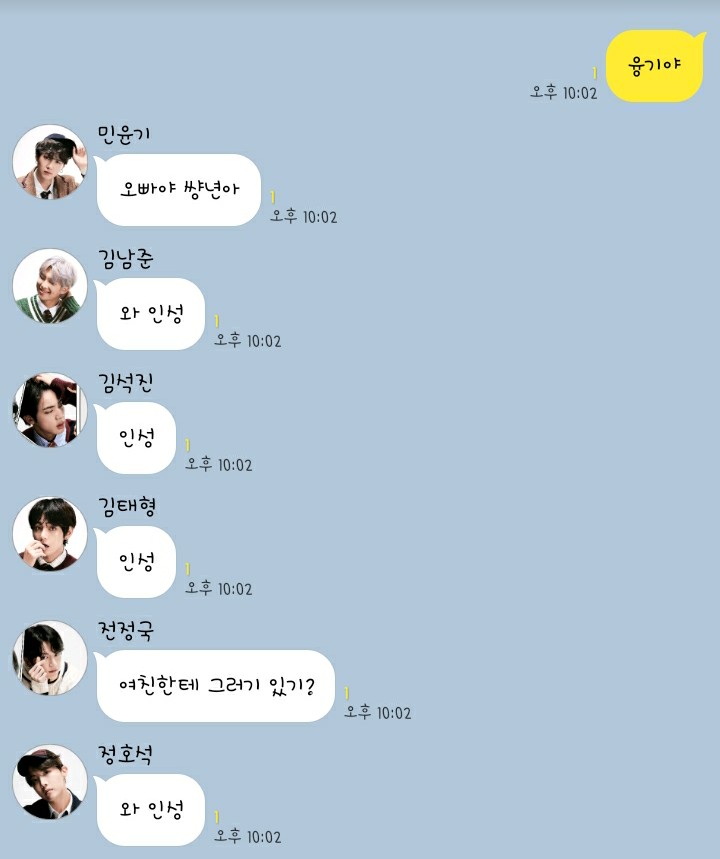The image size is (720, 859).
Task: Open 김석진's profile picture
Action: 50,414
